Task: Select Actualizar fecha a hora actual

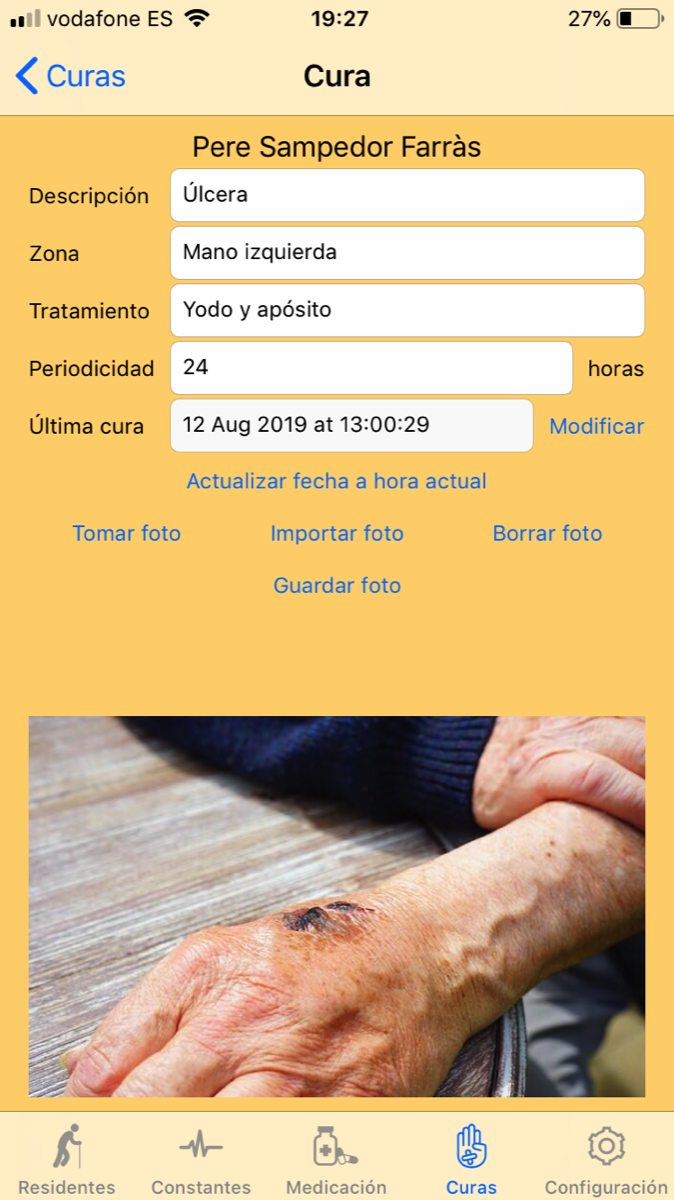Action: (x=336, y=481)
